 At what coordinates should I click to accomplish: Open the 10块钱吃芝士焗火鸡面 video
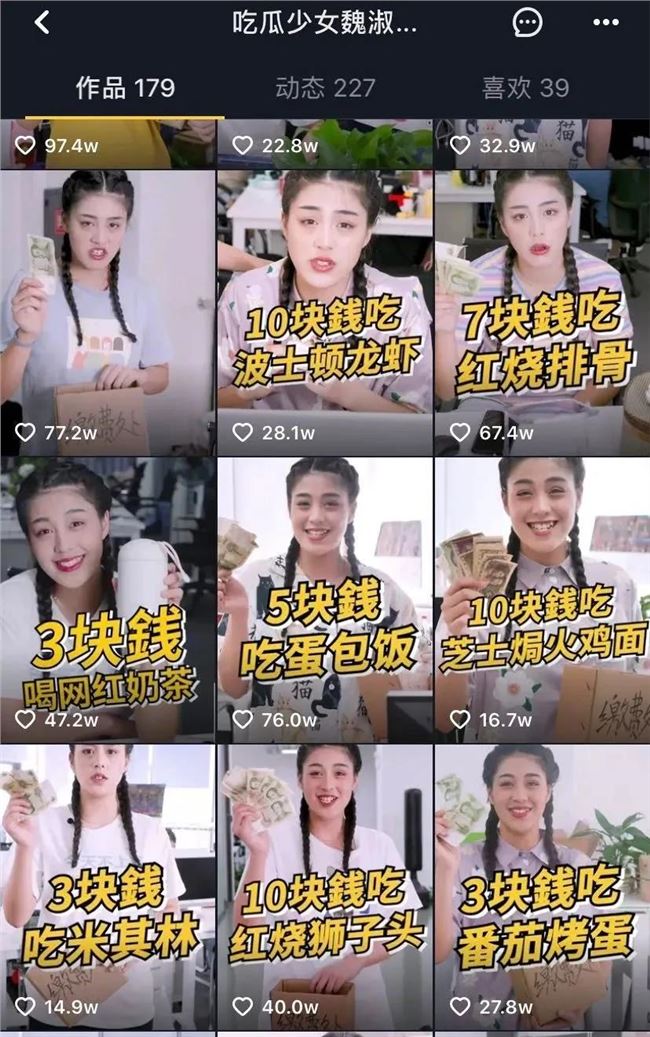pyautogui.click(x=541, y=598)
